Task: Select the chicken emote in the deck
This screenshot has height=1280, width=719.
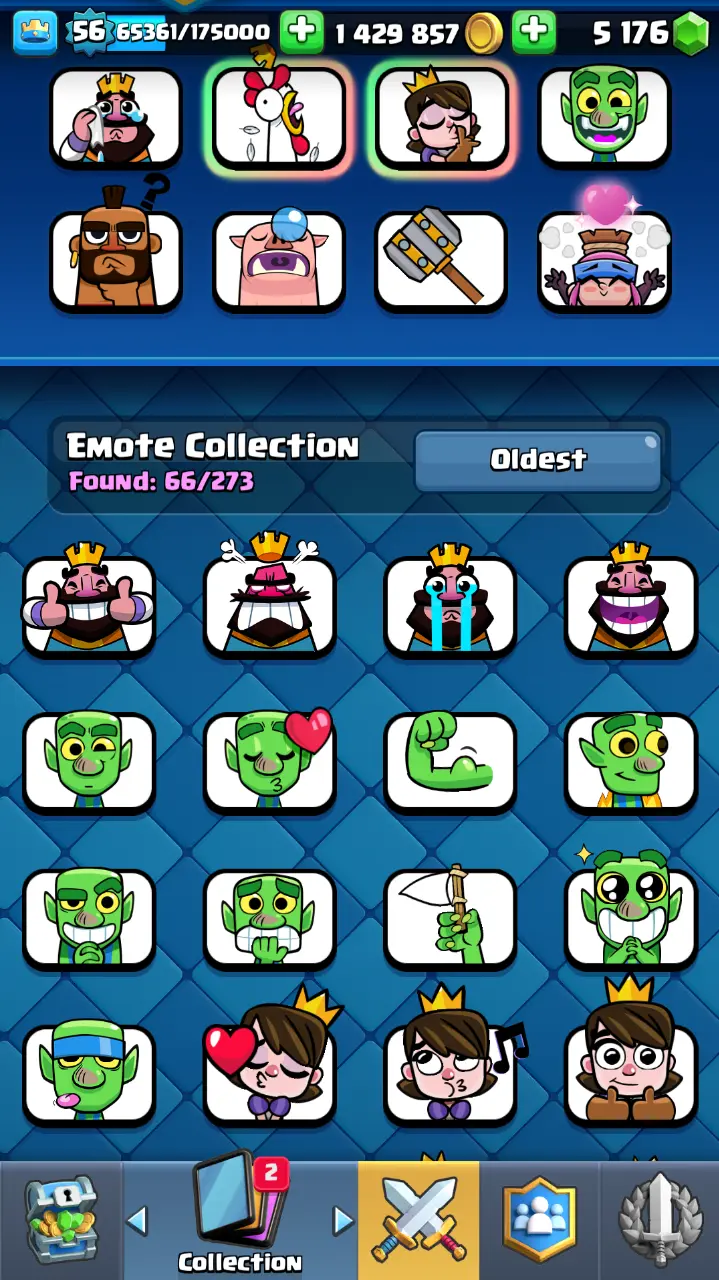Action: (279, 117)
